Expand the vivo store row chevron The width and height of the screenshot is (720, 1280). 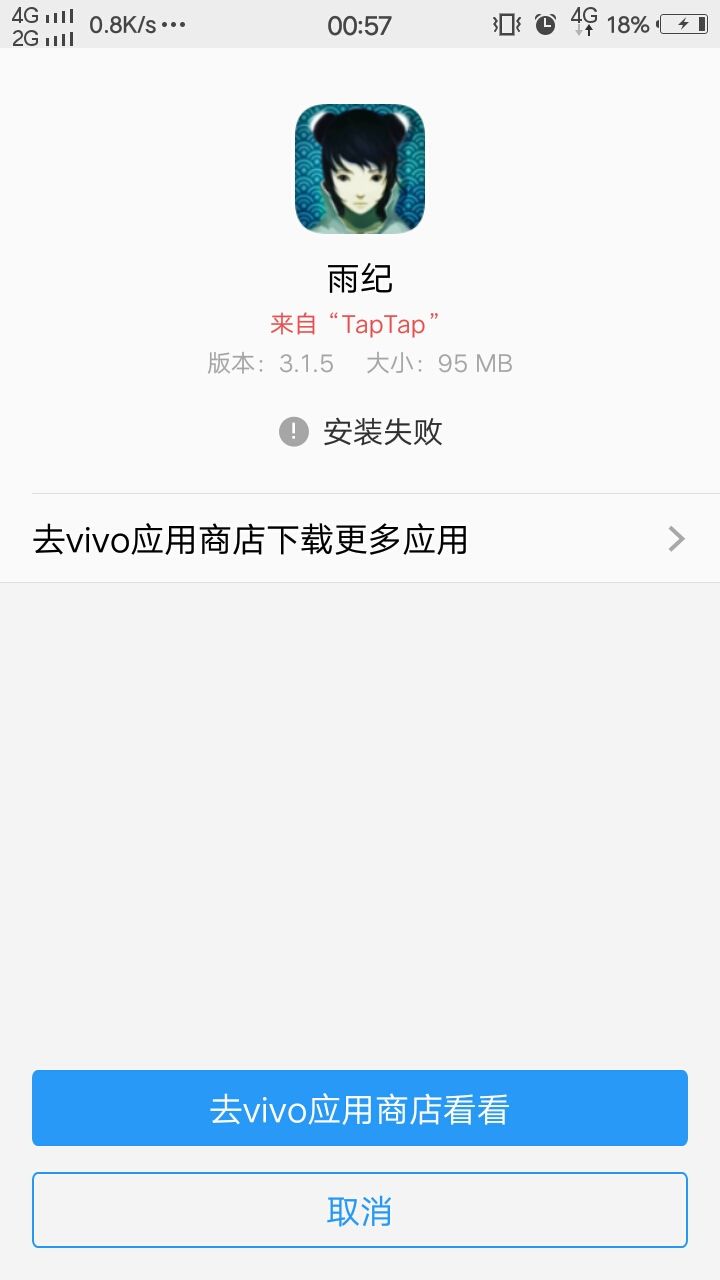(676, 539)
